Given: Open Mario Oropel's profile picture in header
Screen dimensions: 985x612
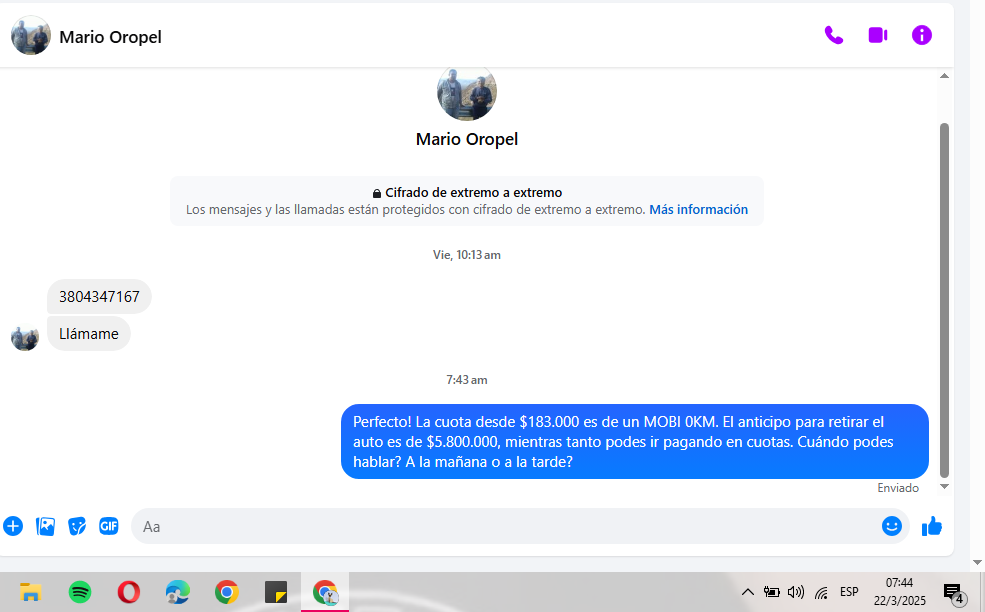Looking at the screenshot, I should [x=31, y=36].
